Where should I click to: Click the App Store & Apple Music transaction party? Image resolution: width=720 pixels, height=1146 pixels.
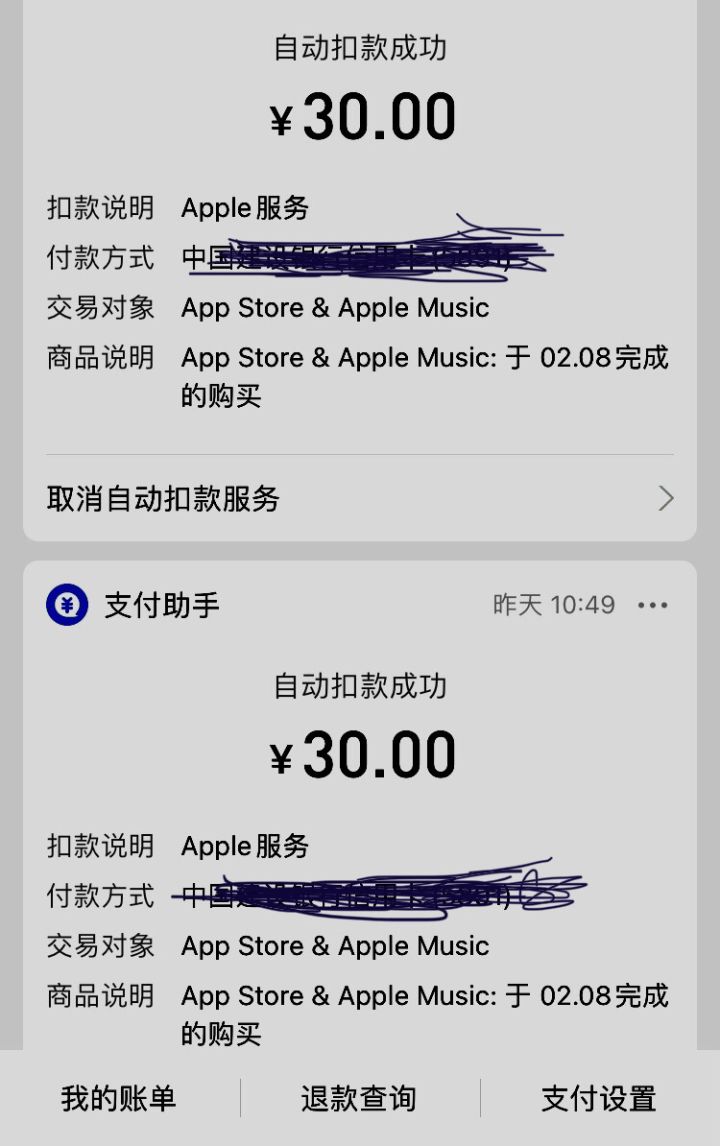pyautogui.click(x=335, y=308)
